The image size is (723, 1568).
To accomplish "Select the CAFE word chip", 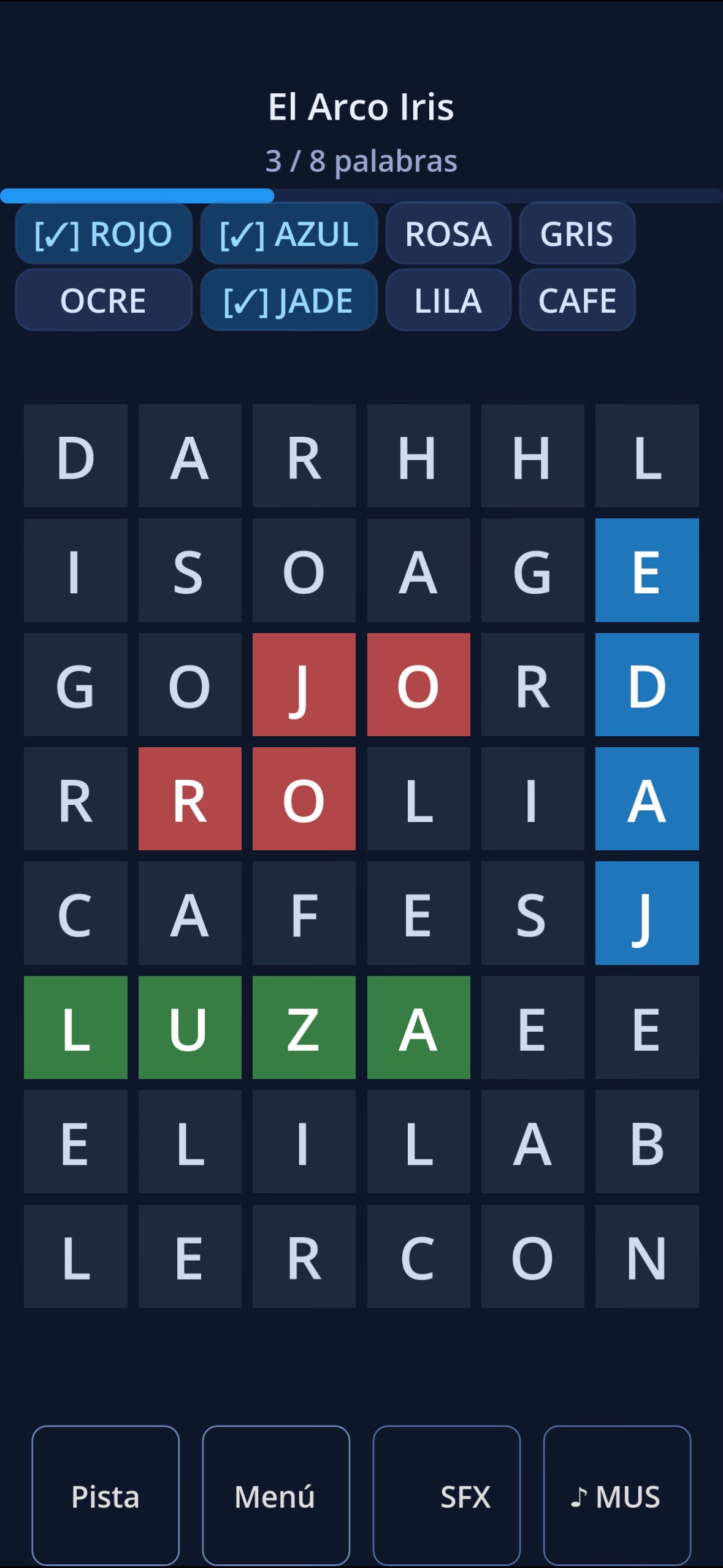I will [577, 301].
